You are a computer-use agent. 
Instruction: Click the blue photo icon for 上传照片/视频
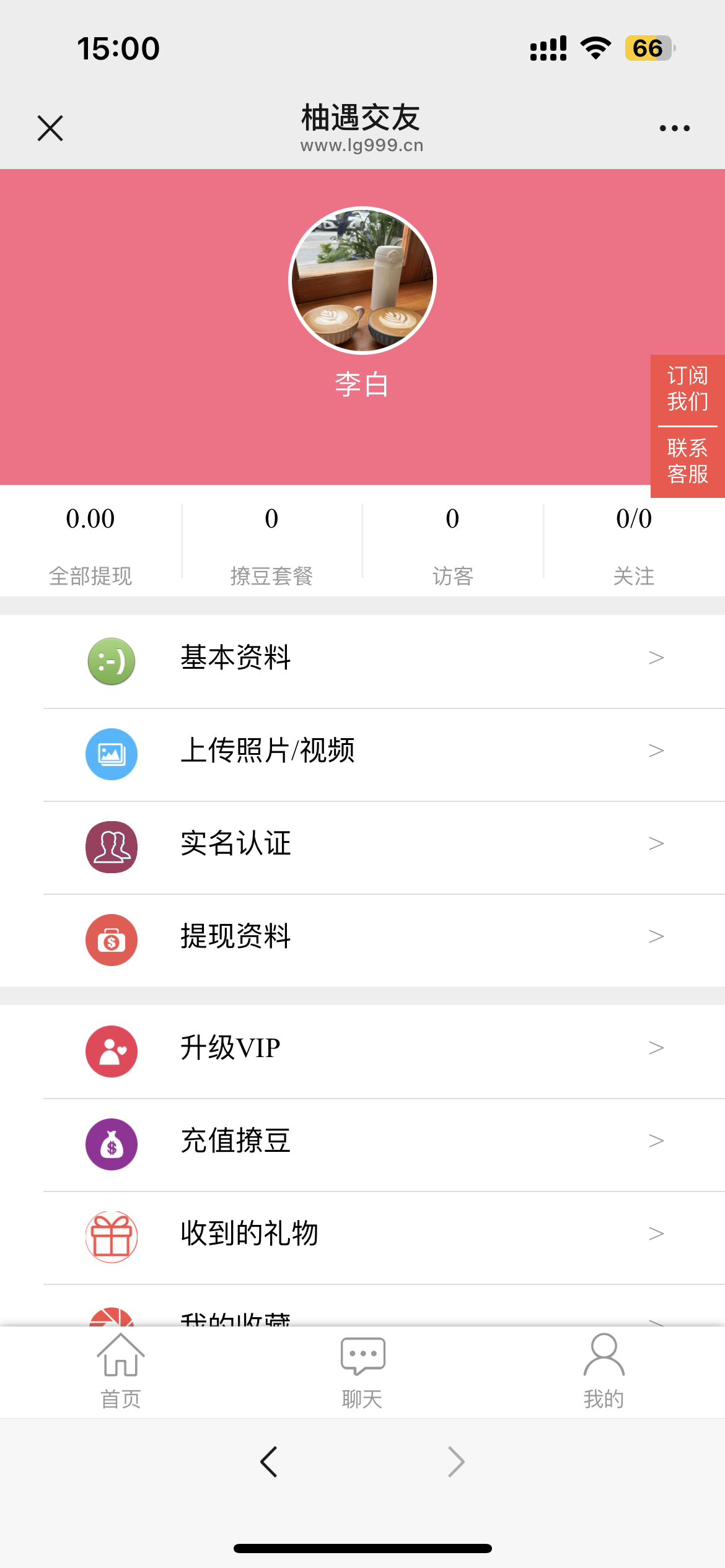pyautogui.click(x=111, y=753)
